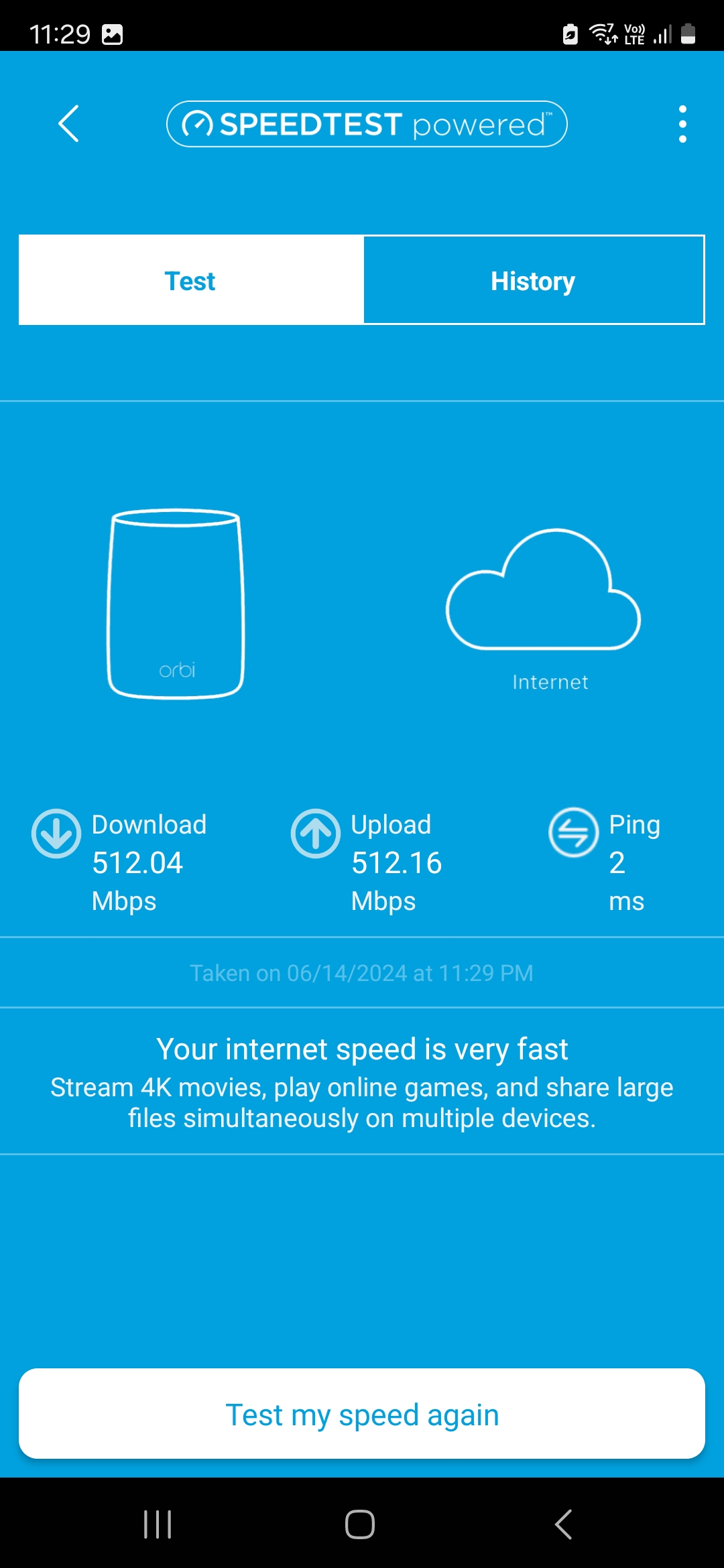This screenshot has height=1568, width=724.
Task: Open recent apps from navigation bar
Action: [158, 1524]
